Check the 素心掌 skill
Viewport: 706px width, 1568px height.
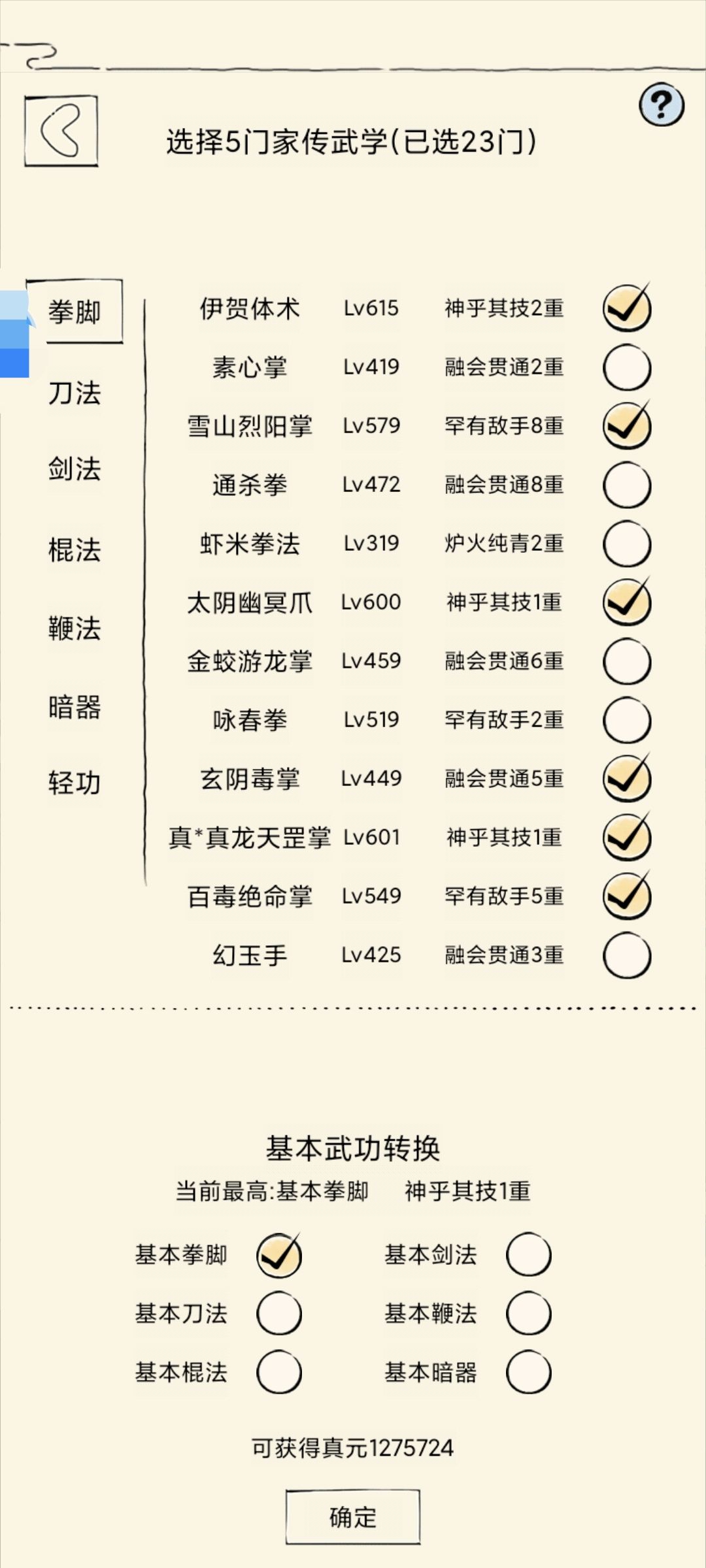(x=627, y=367)
